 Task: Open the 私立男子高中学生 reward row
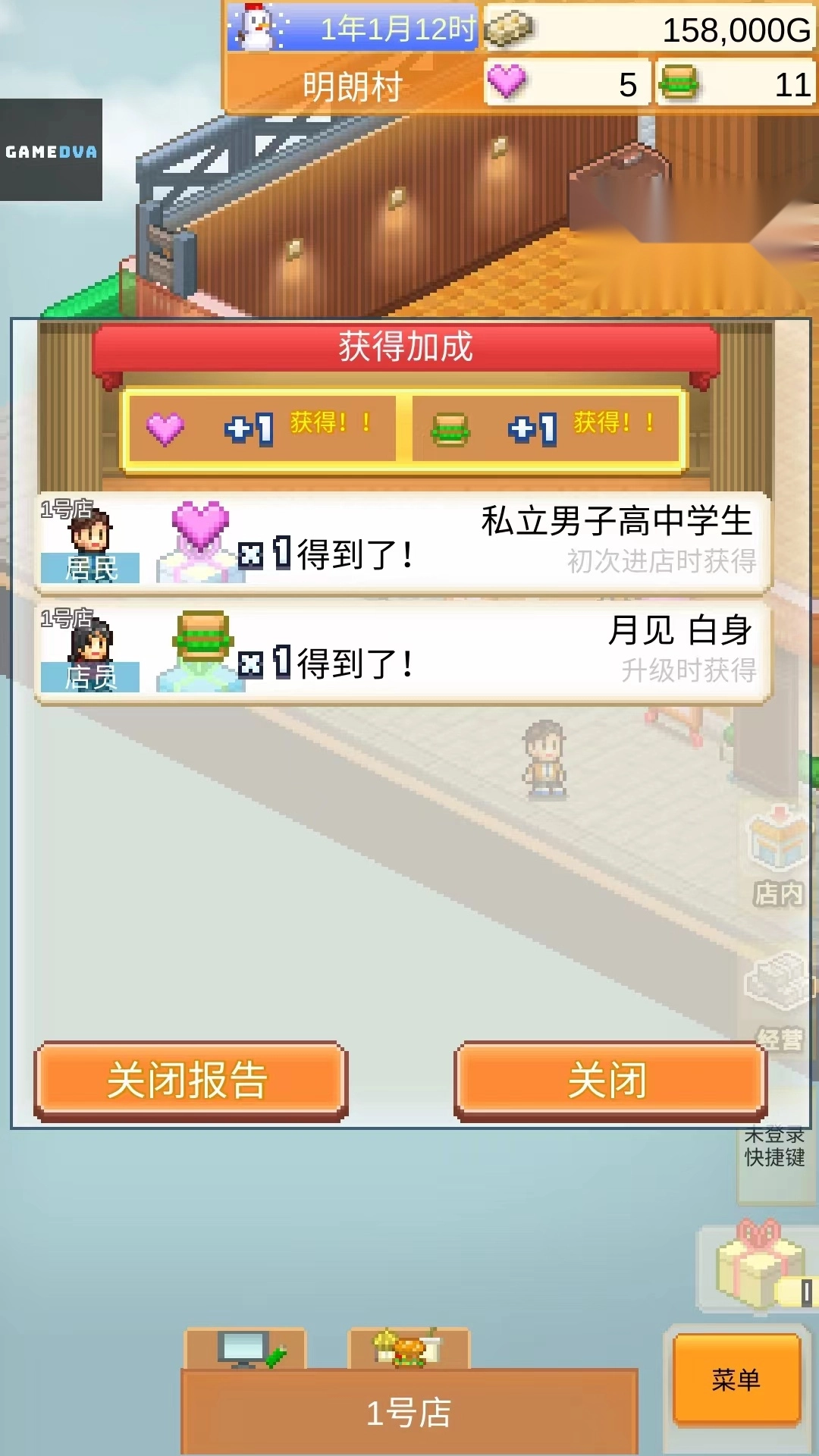click(x=403, y=542)
